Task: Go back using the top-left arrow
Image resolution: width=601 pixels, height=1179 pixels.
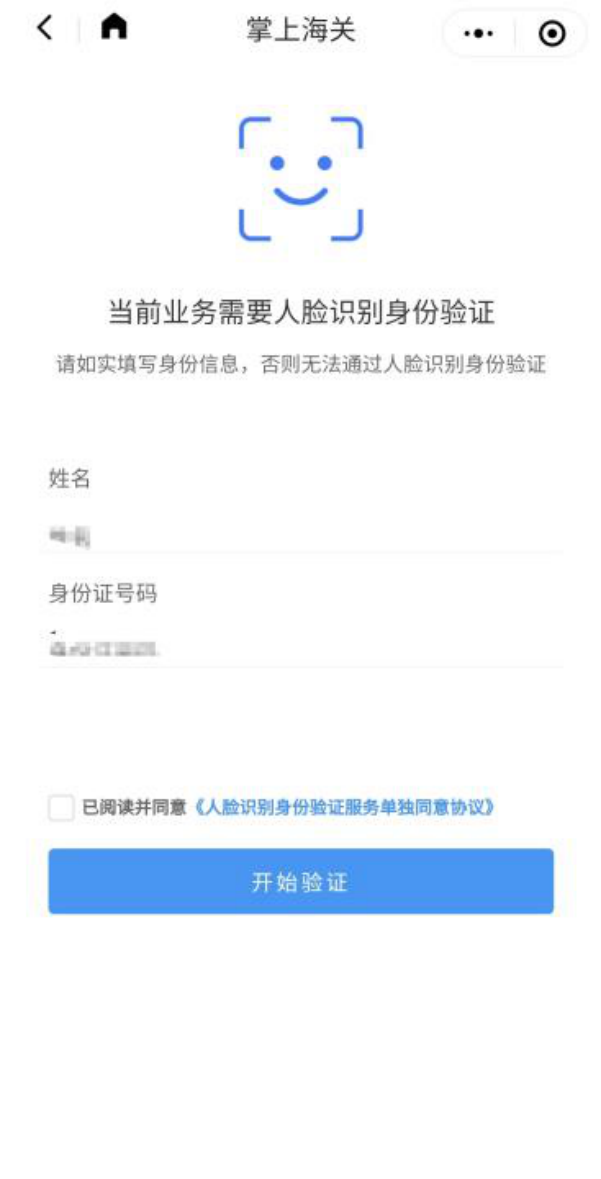Action: [x=43, y=29]
